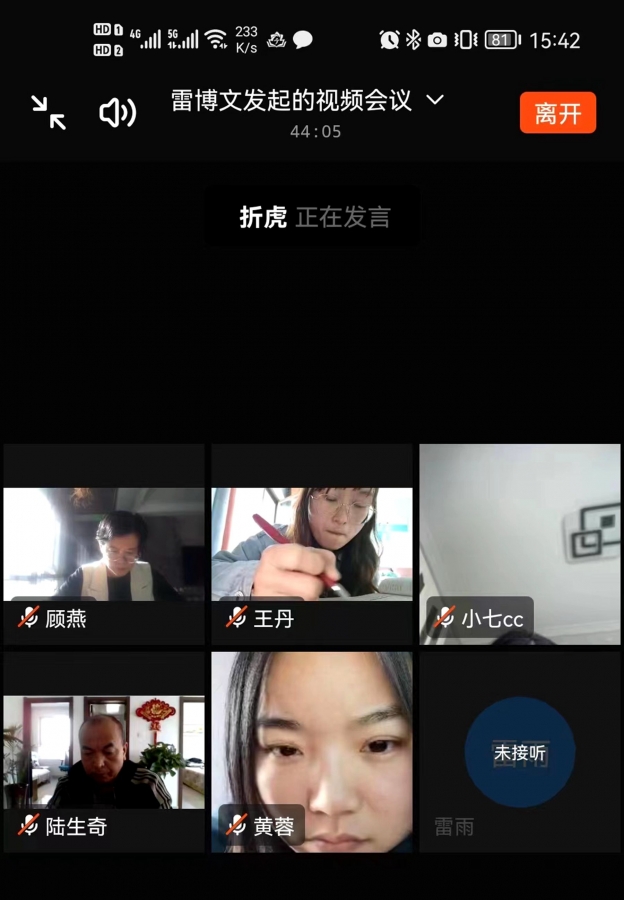Toggle the speaker audio output
The height and width of the screenshot is (900, 624).
coord(117,112)
